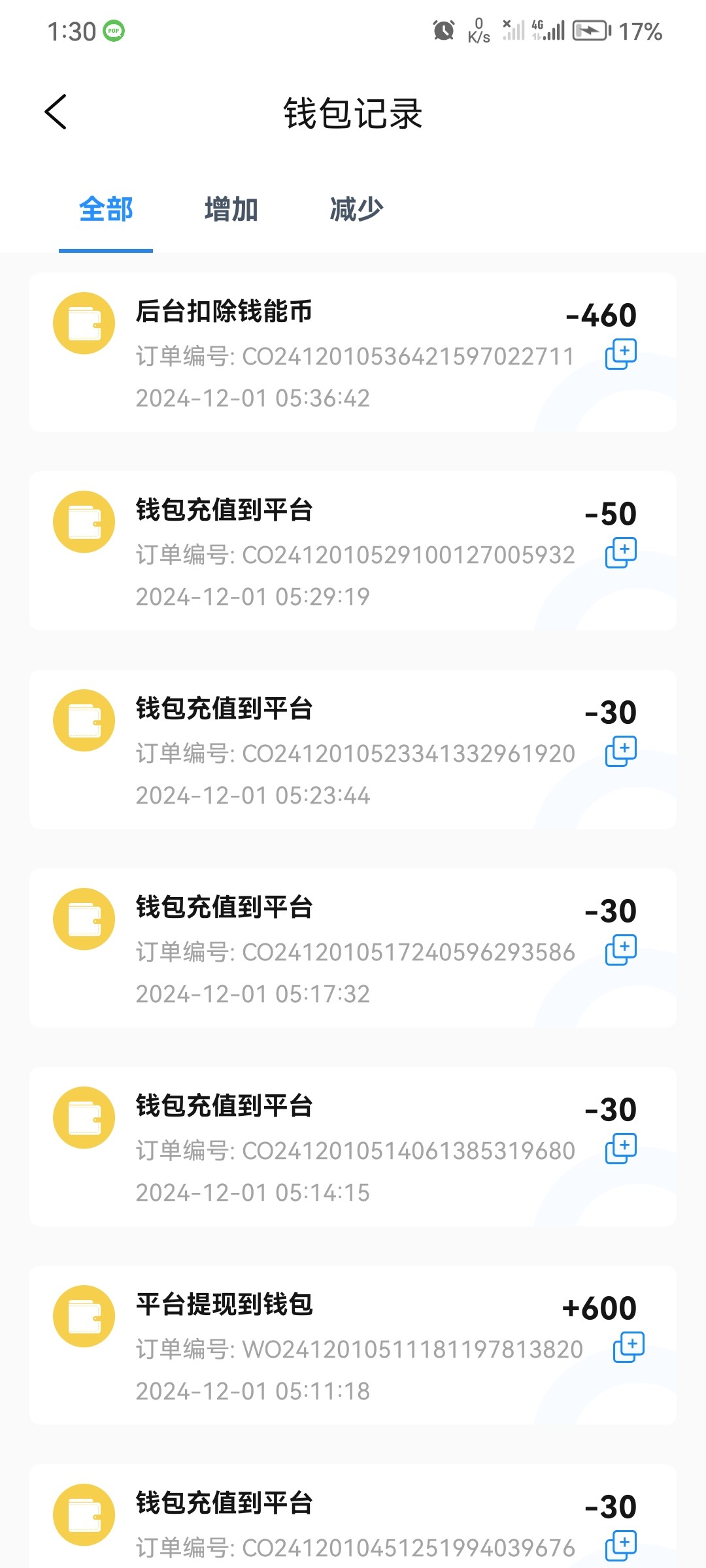Copy order number of the -50 record
706x1568 pixels.
621,553
